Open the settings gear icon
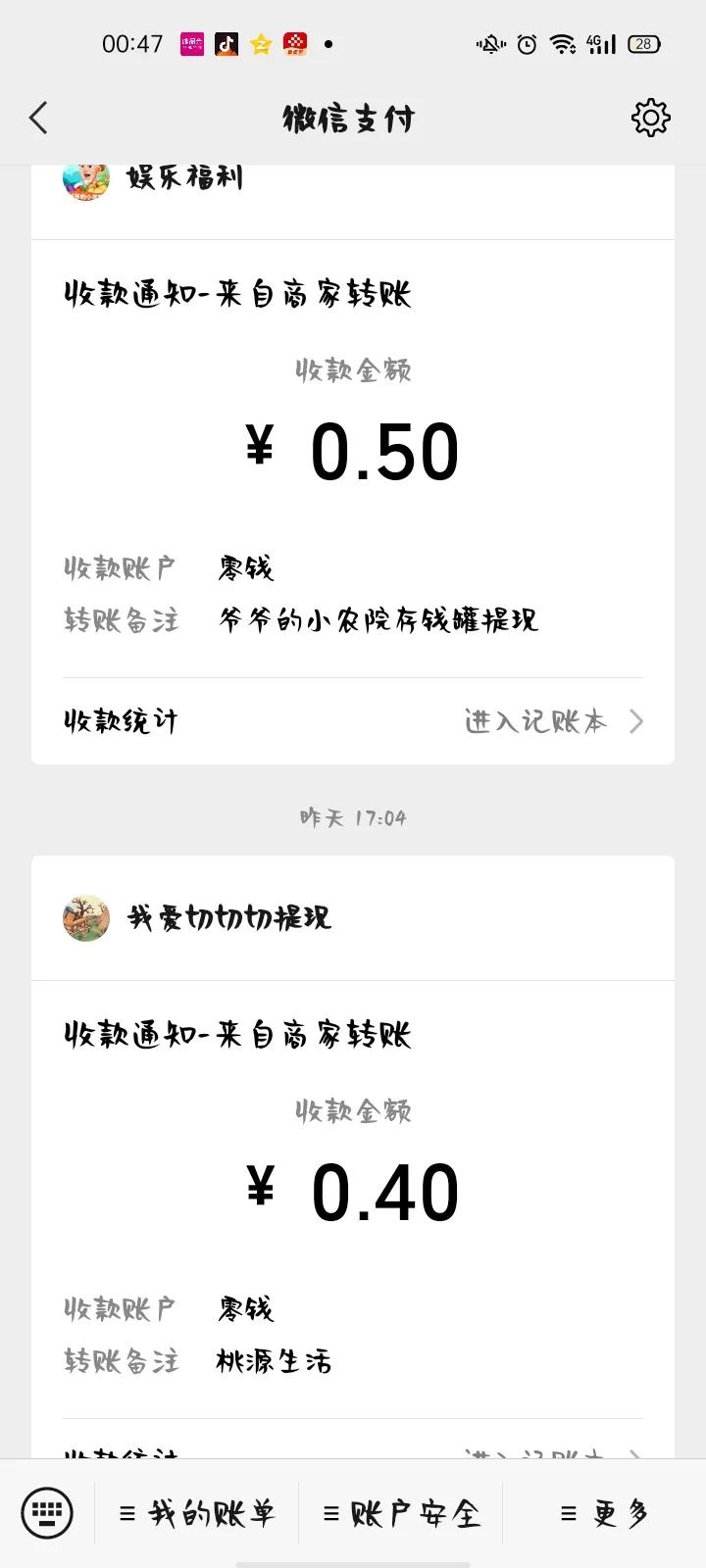 [x=650, y=117]
